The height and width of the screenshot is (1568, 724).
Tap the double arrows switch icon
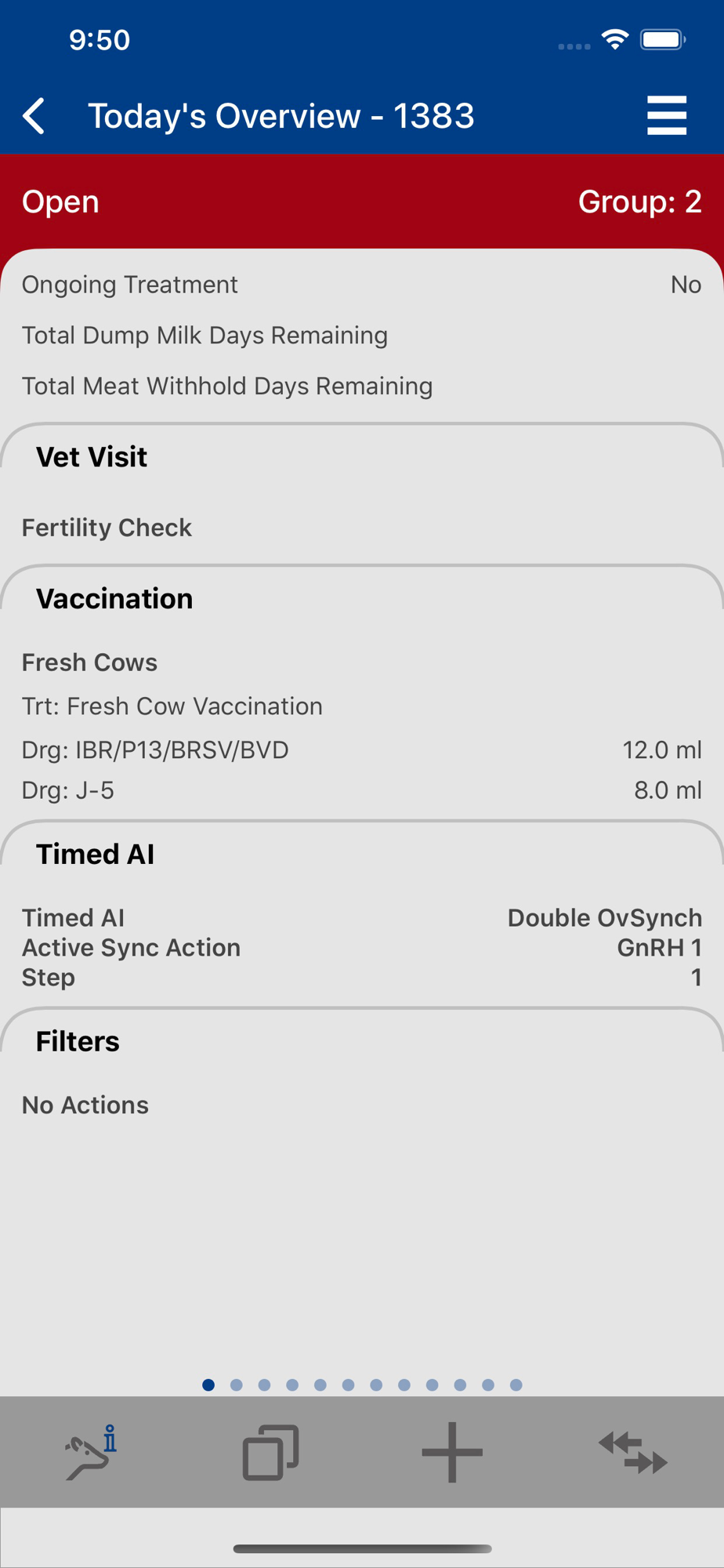(x=633, y=1452)
